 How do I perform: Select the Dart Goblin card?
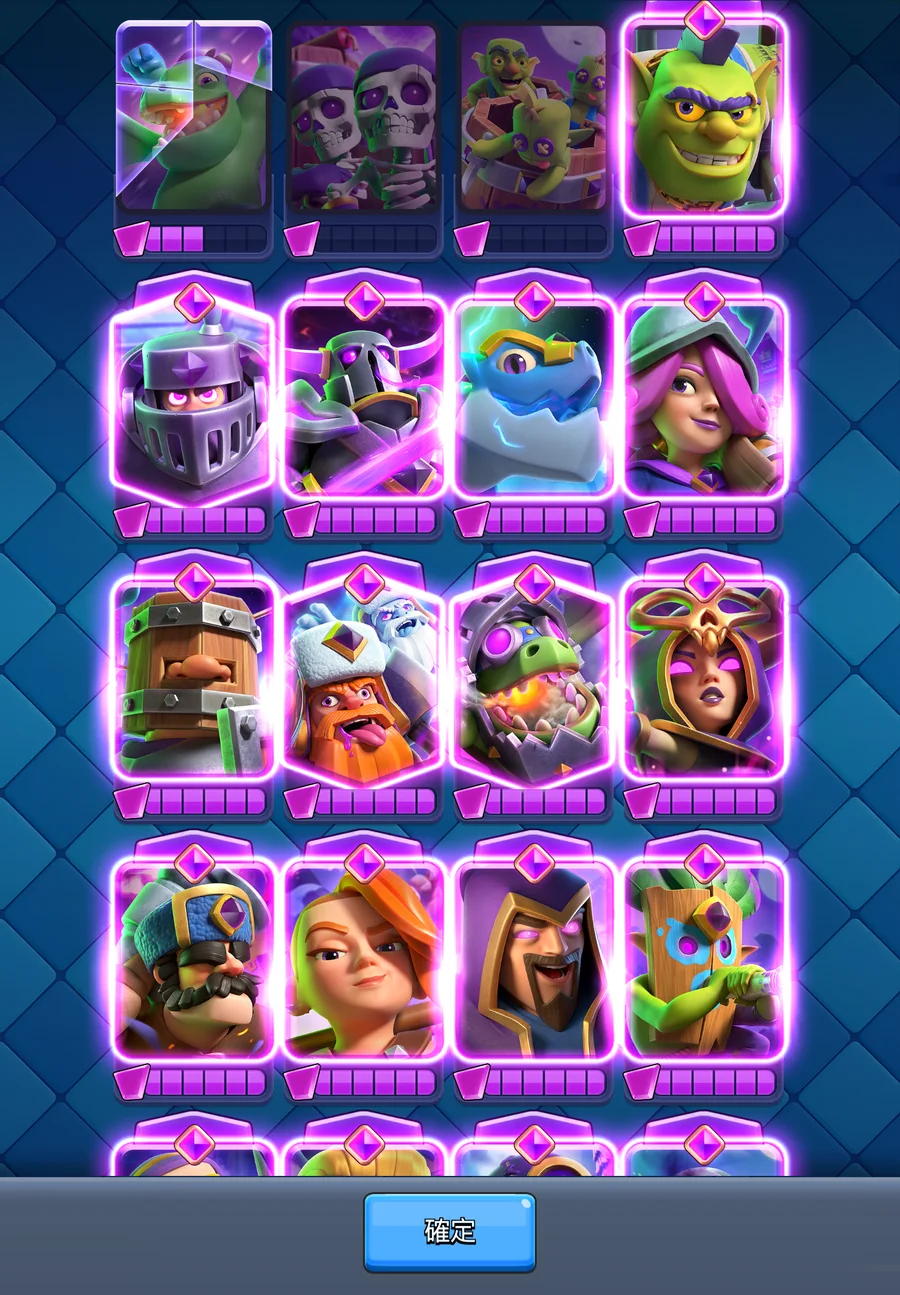(704, 960)
